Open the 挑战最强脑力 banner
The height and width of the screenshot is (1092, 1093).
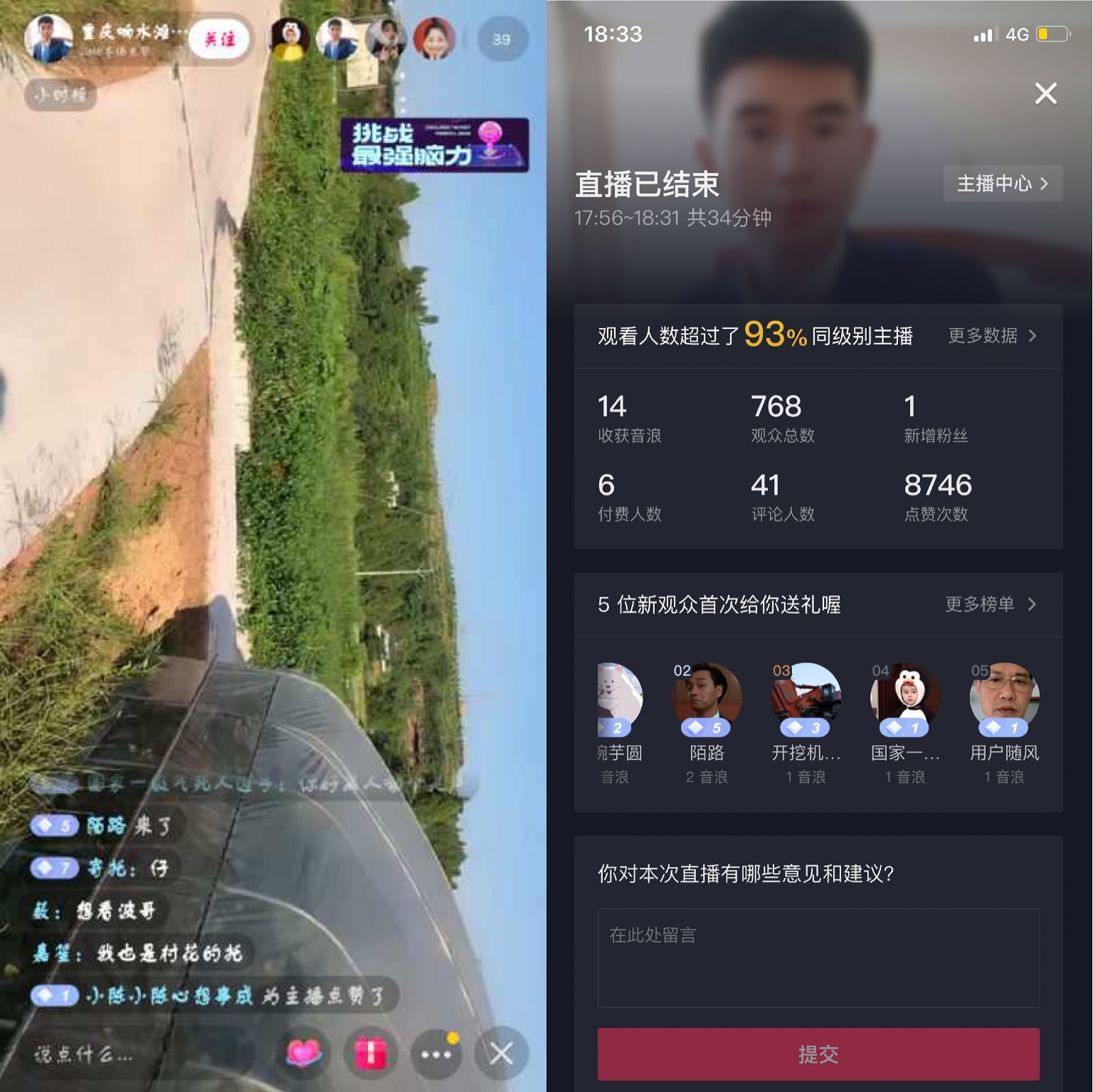point(434,145)
